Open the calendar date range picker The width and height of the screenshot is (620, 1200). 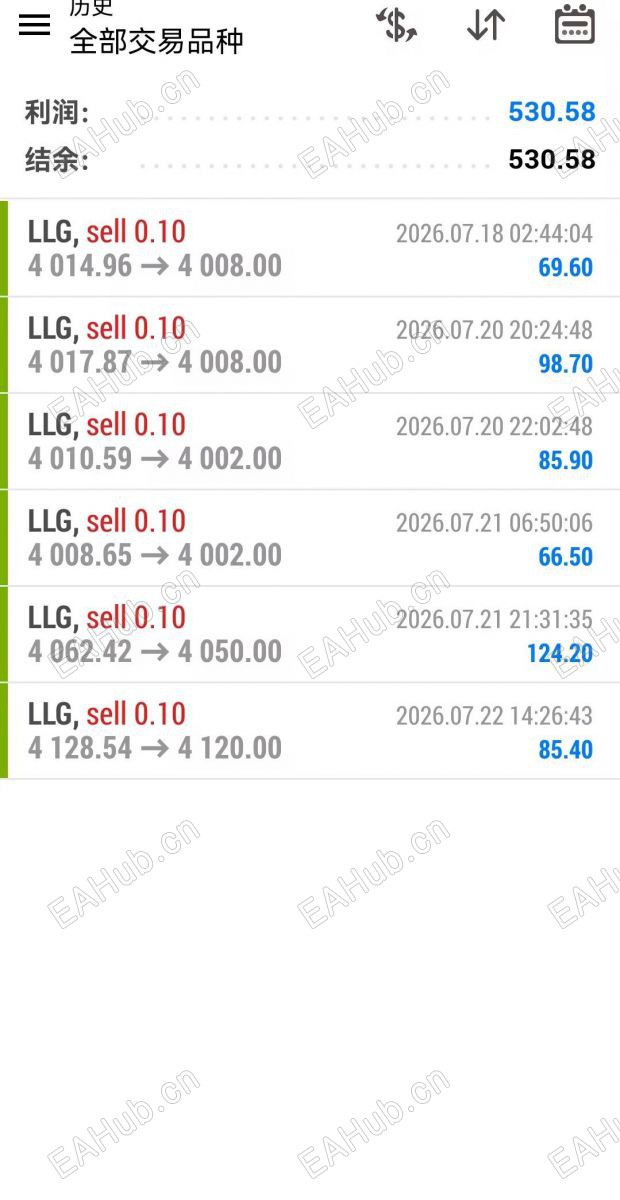tap(575, 24)
